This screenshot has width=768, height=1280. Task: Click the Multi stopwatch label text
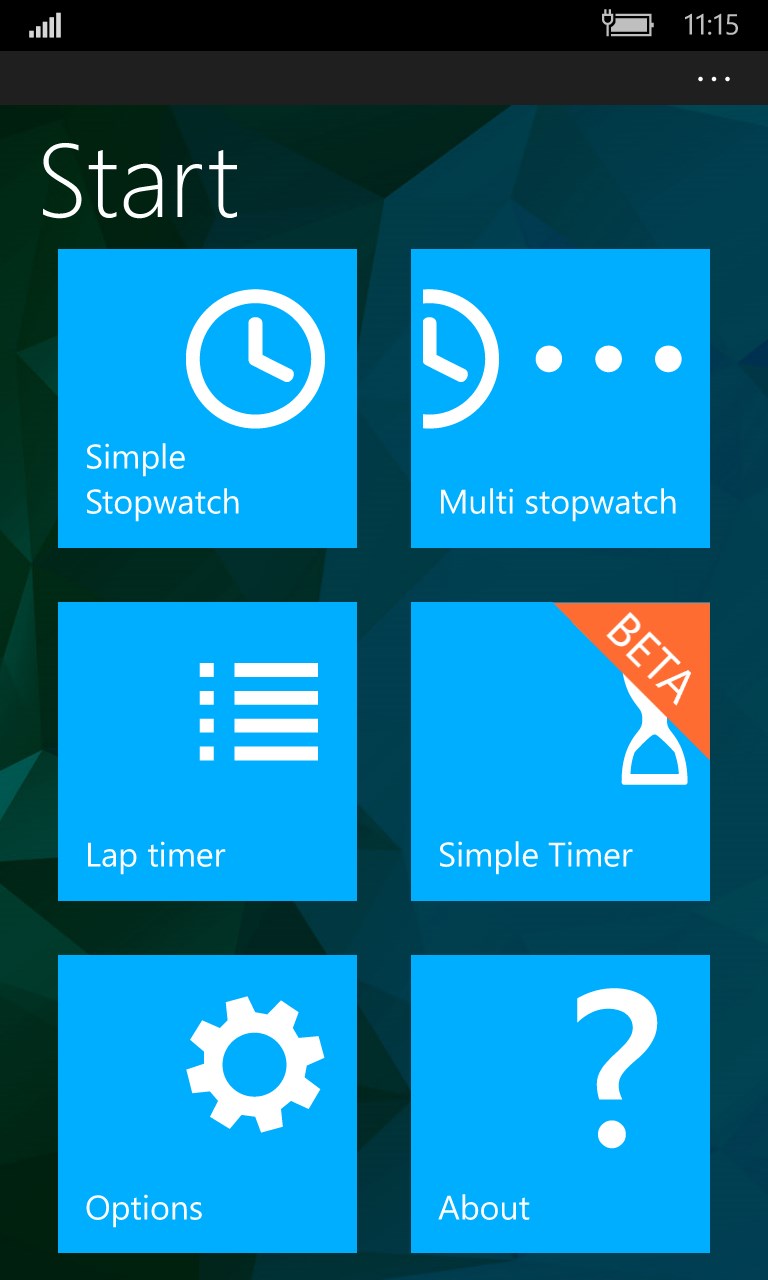[x=557, y=502]
